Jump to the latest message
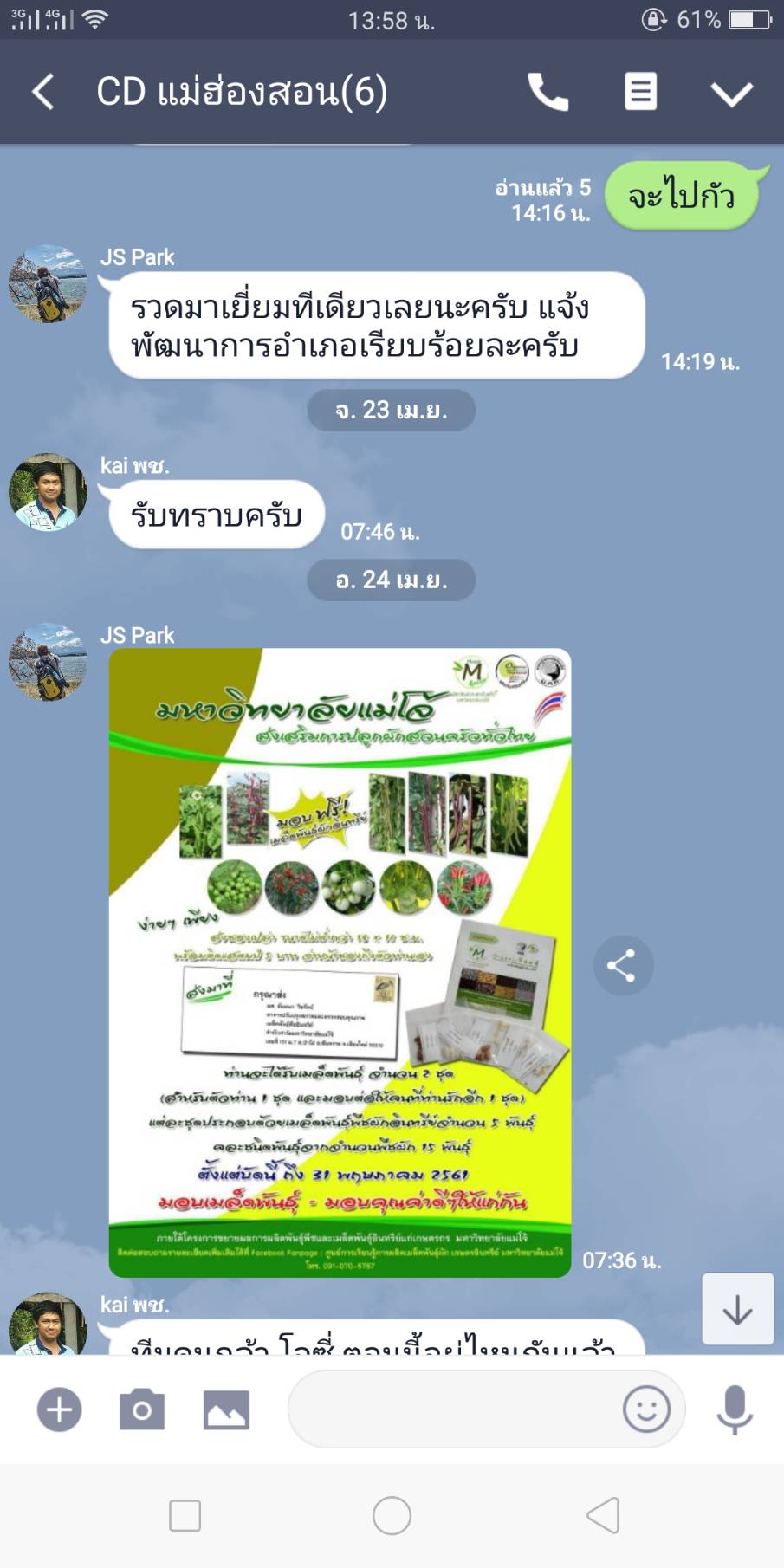Screen dimensions: 784x1568 click(x=737, y=1309)
